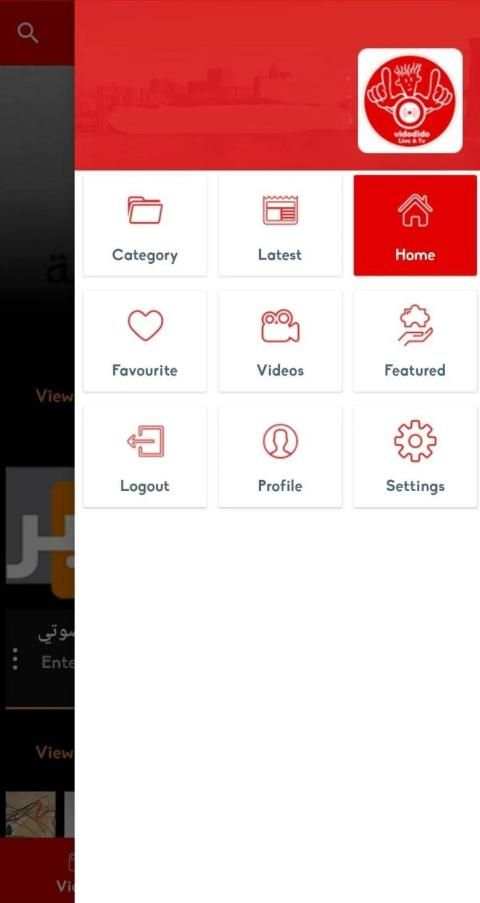Open the app Settings
This screenshot has height=903, width=480.
[415, 457]
